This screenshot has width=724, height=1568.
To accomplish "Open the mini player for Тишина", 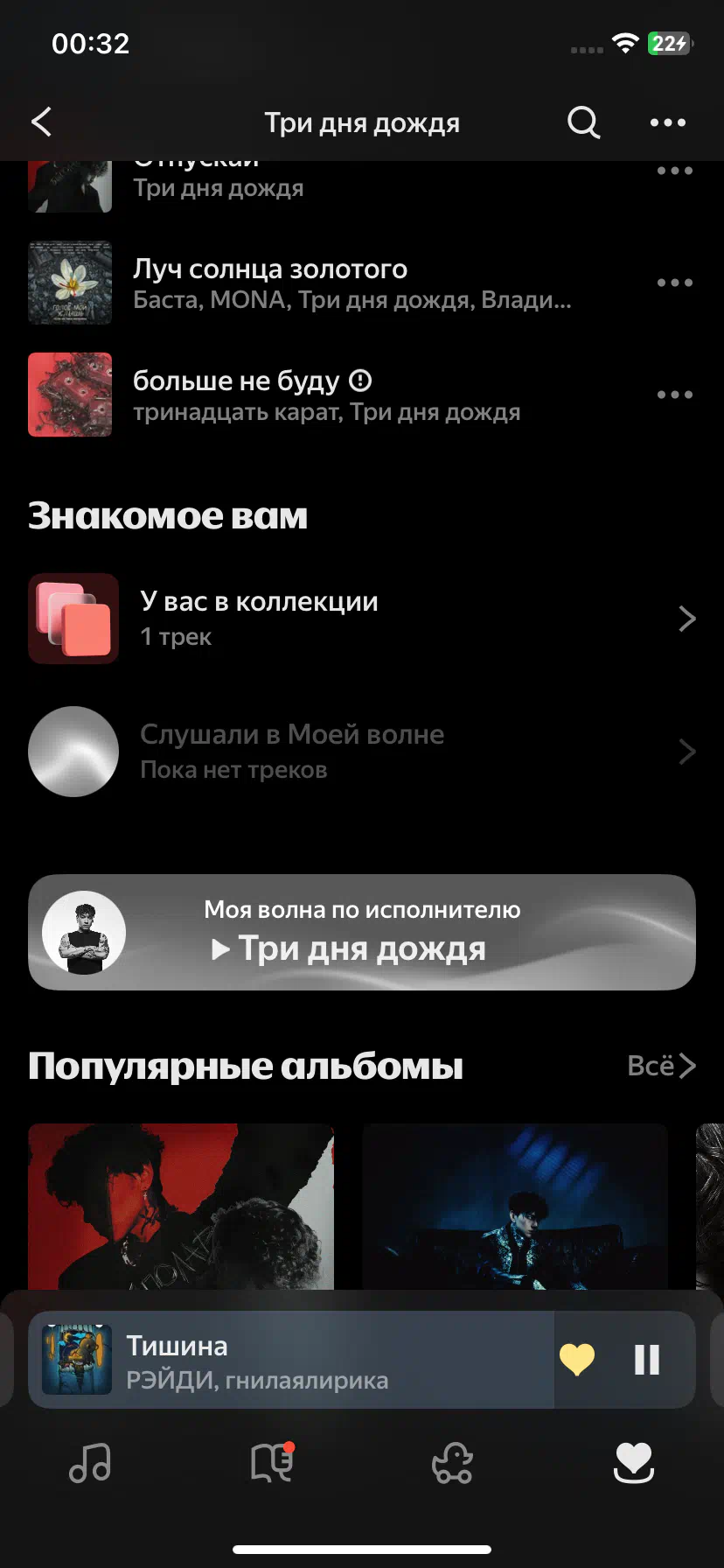I will click(x=292, y=1360).
